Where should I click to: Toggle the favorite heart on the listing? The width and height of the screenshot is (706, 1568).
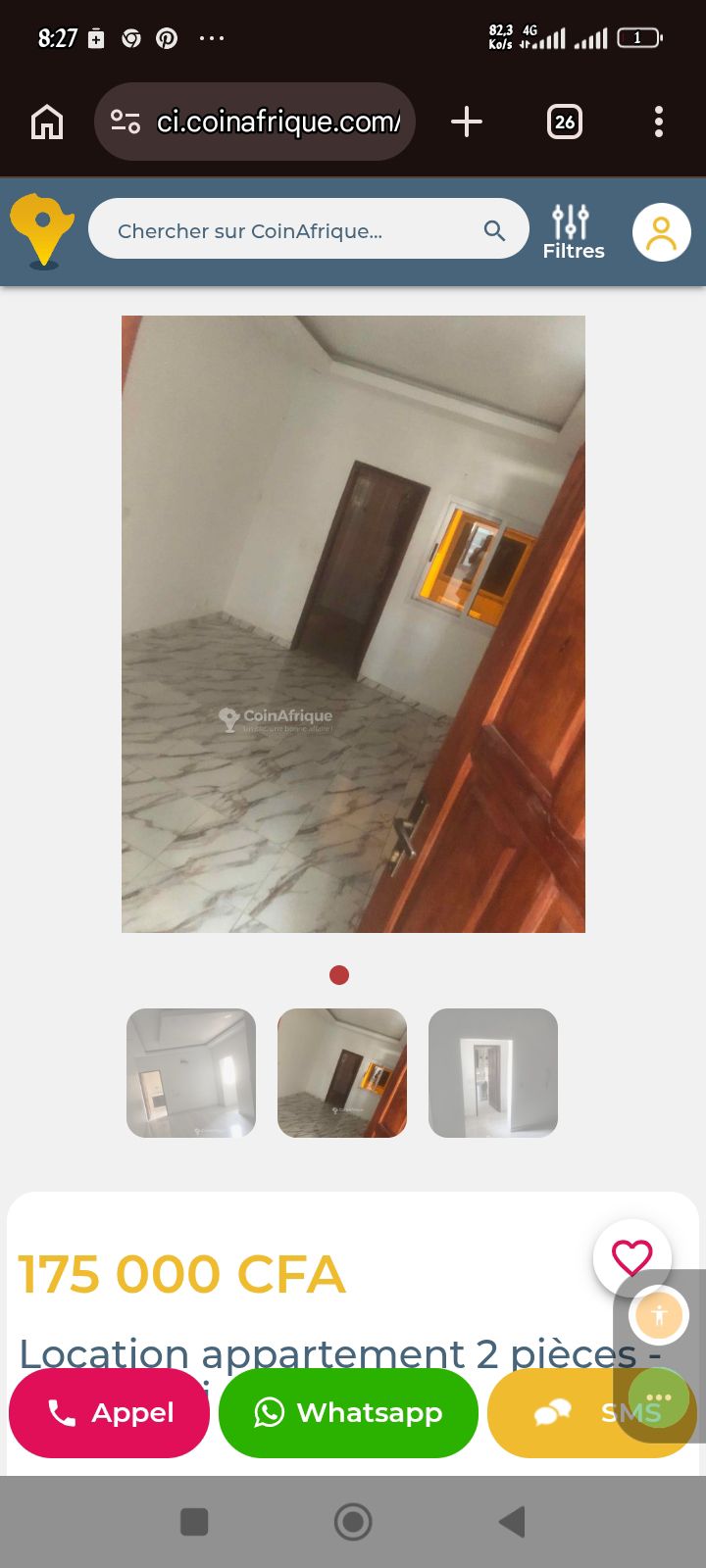[x=632, y=1257]
